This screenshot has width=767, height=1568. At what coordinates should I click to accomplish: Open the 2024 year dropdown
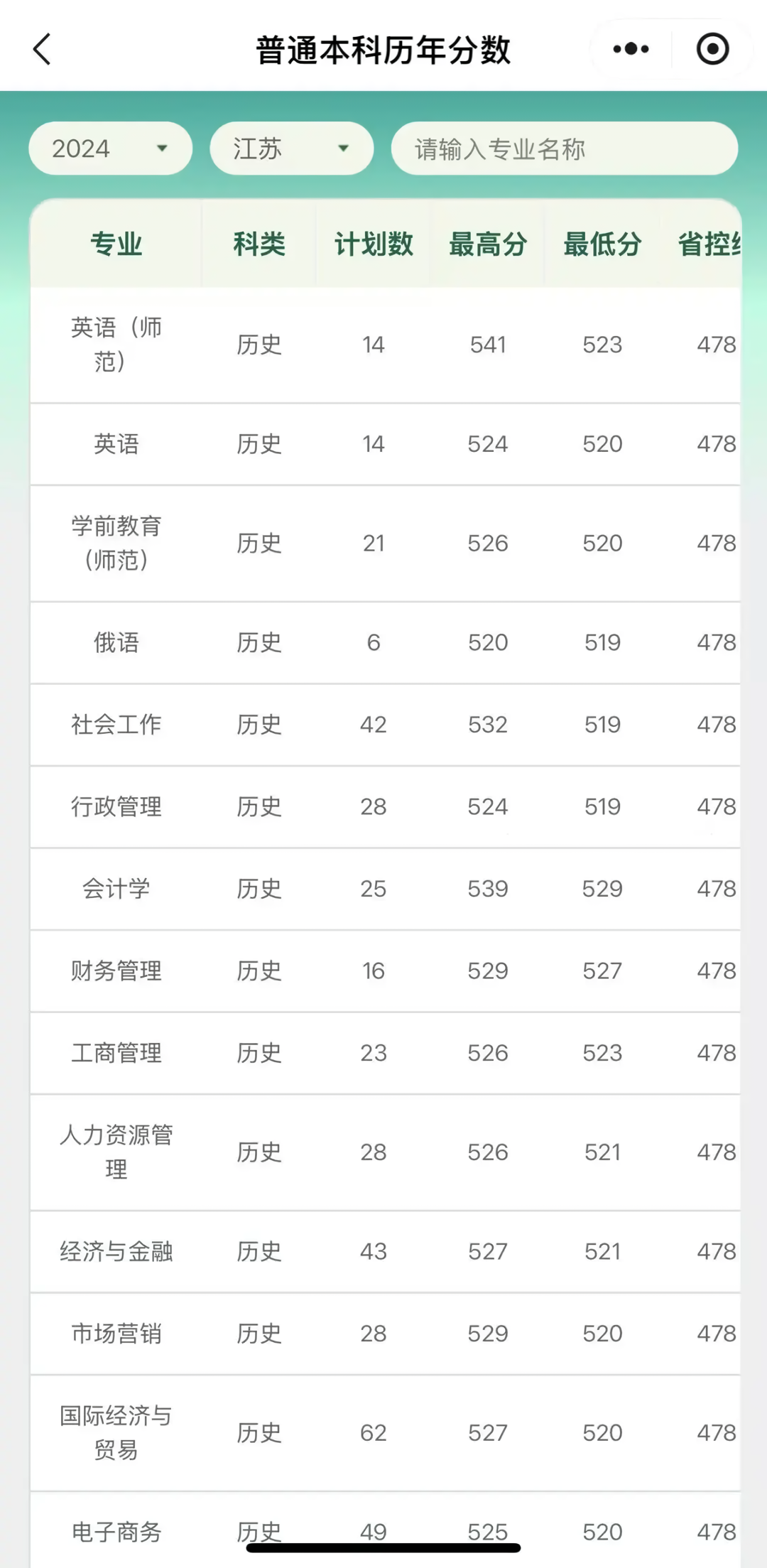pos(110,148)
